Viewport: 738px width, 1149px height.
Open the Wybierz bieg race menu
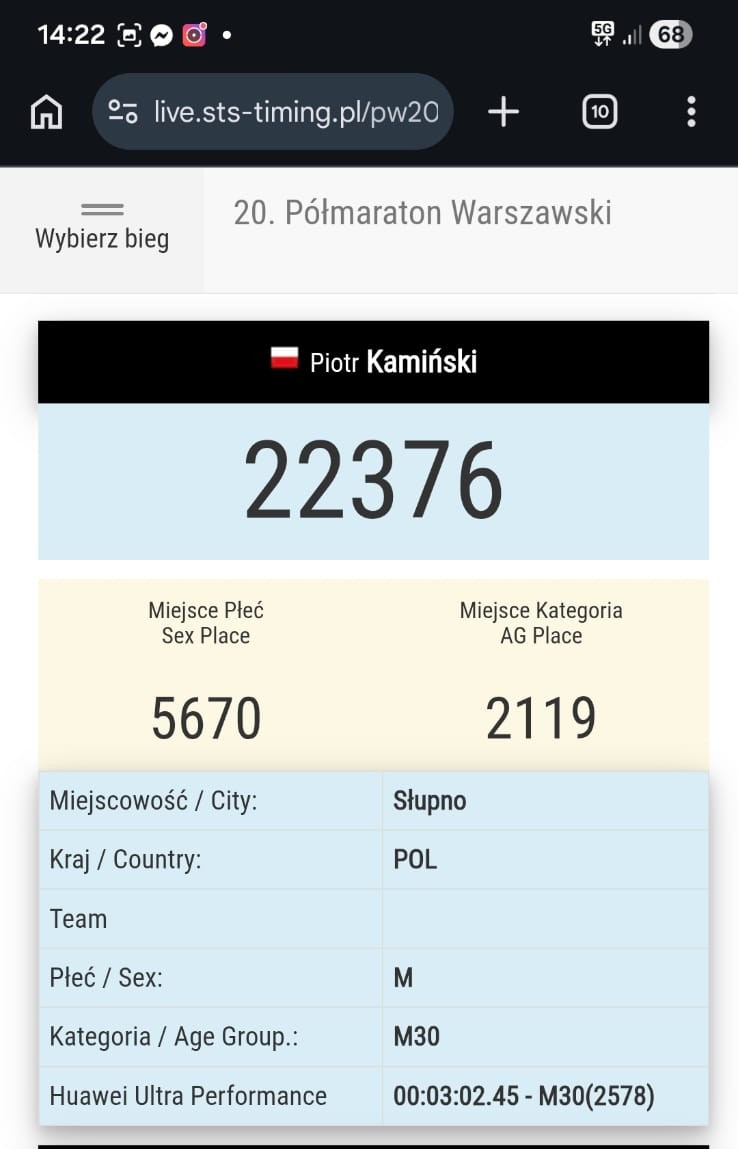[102, 228]
